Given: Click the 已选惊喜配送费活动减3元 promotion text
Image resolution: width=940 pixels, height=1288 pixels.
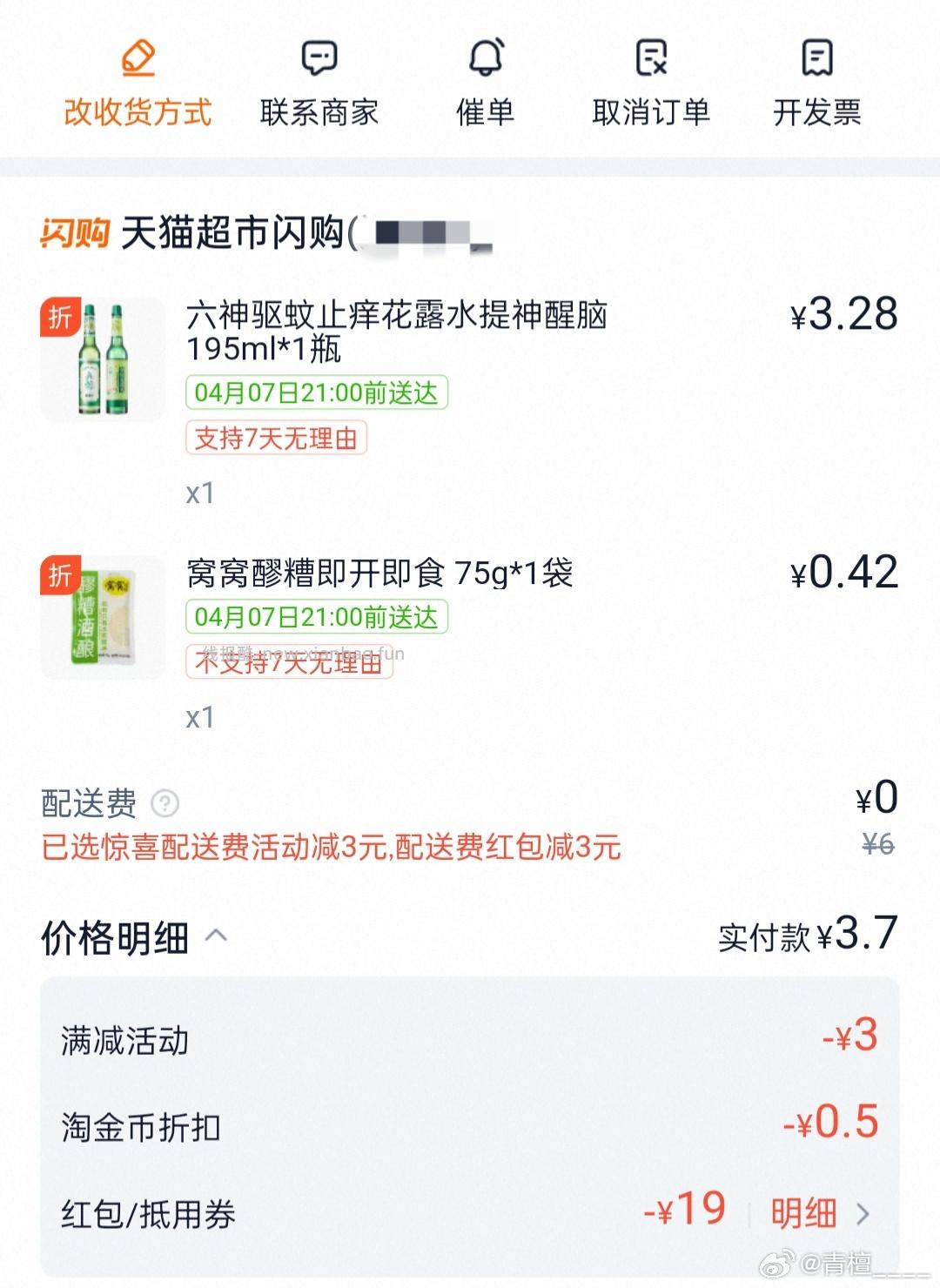Looking at the screenshot, I should point(331,847).
